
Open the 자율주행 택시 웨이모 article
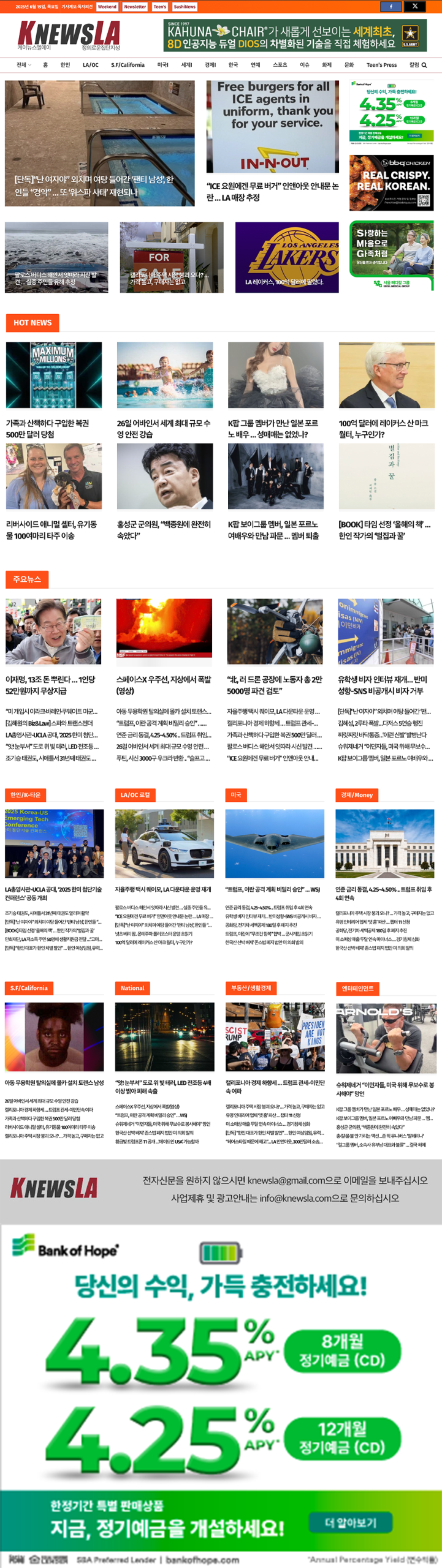click(x=163, y=889)
